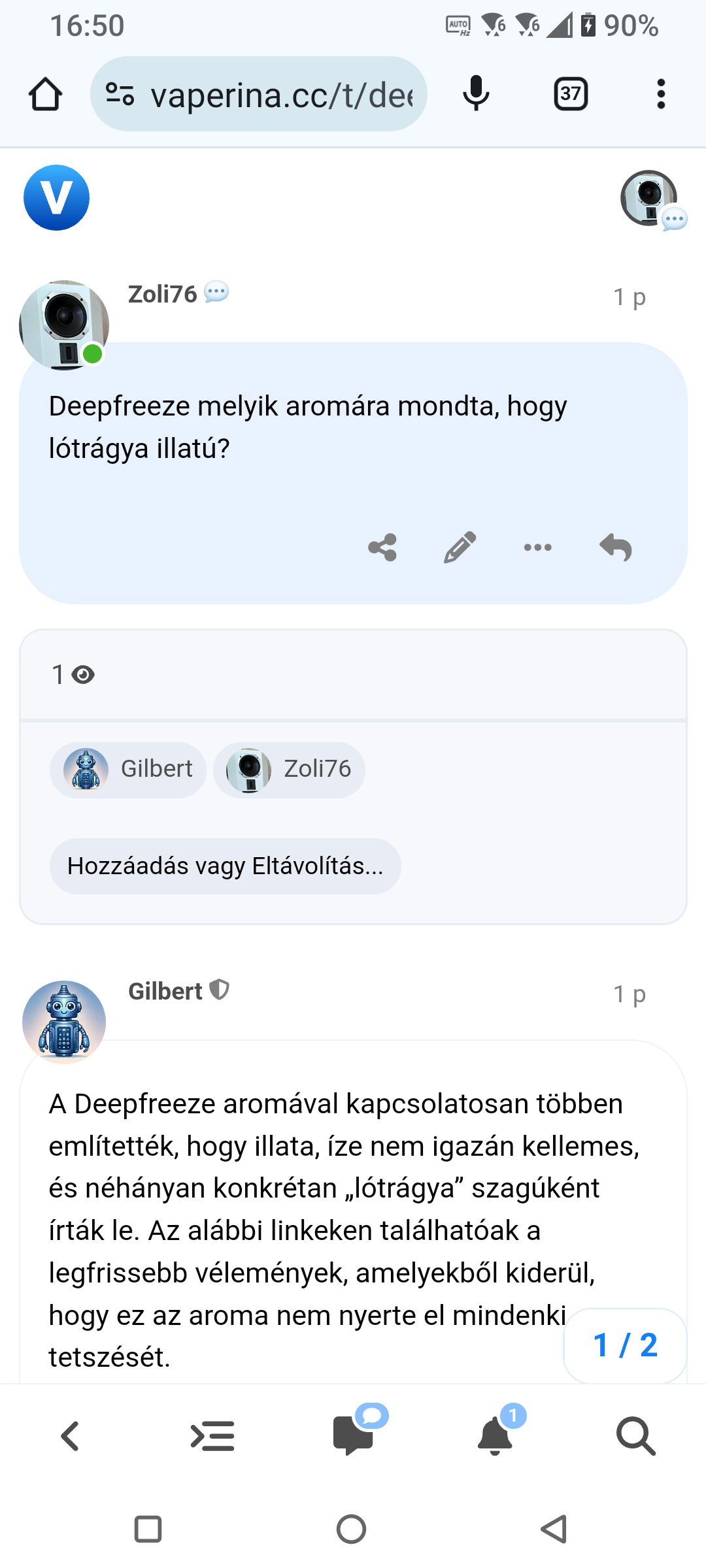Share Zoli76's post
This screenshot has width=706, height=1568.
point(382,547)
